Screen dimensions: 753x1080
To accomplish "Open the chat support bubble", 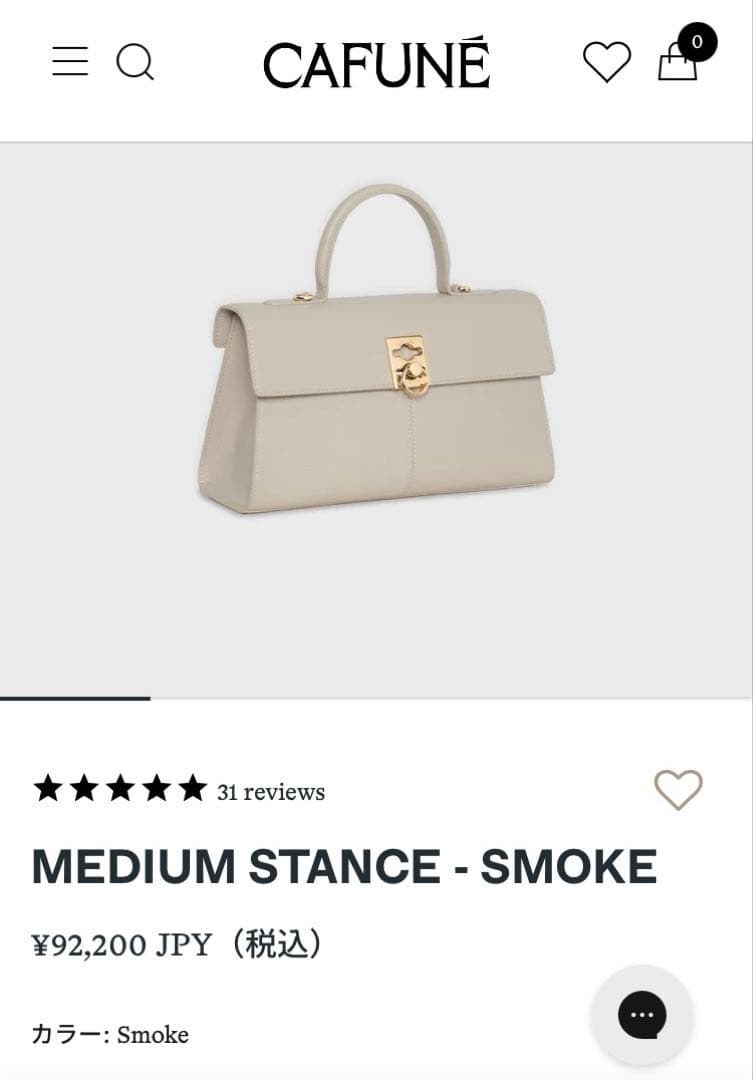I will 643,1014.
